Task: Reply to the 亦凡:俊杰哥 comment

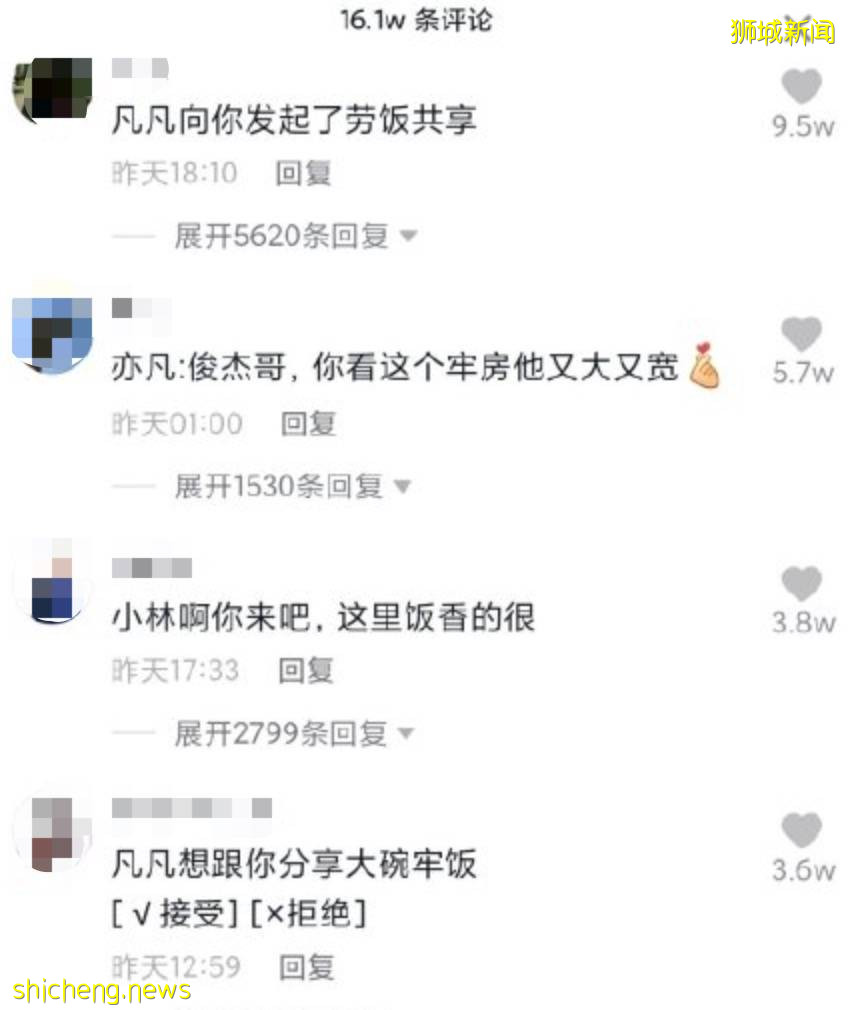Action: (310, 423)
